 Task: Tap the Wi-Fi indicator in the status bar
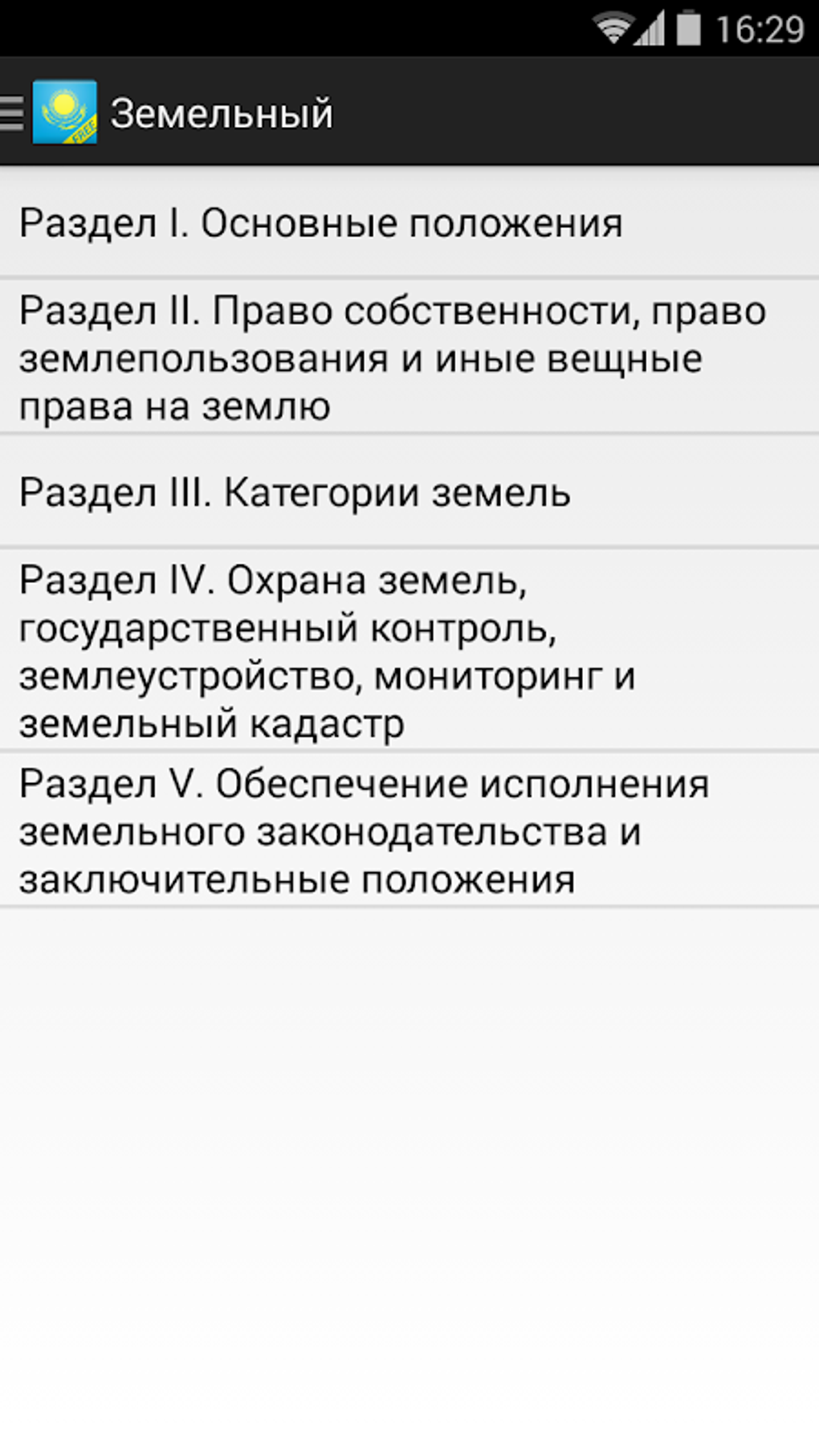pos(615,25)
